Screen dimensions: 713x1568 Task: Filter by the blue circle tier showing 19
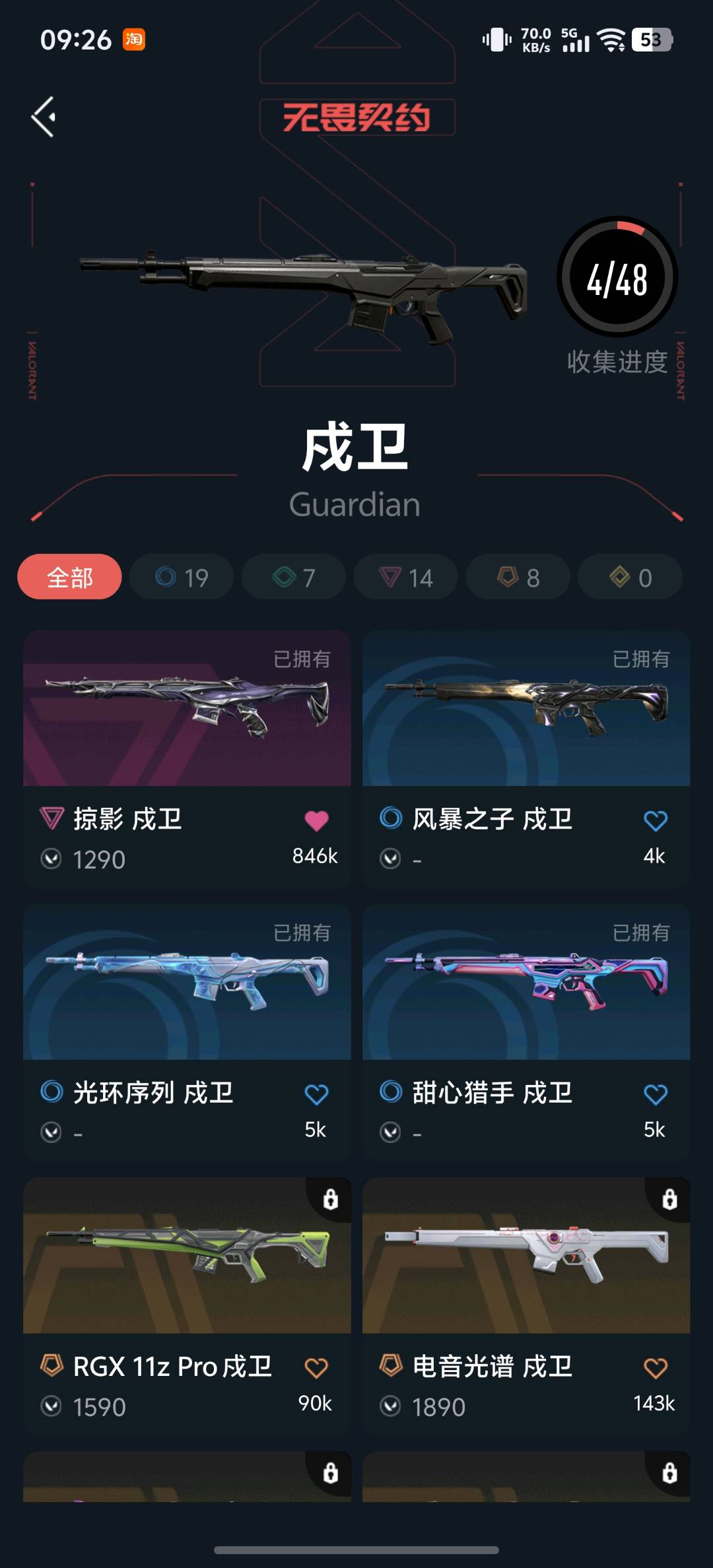[182, 577]
